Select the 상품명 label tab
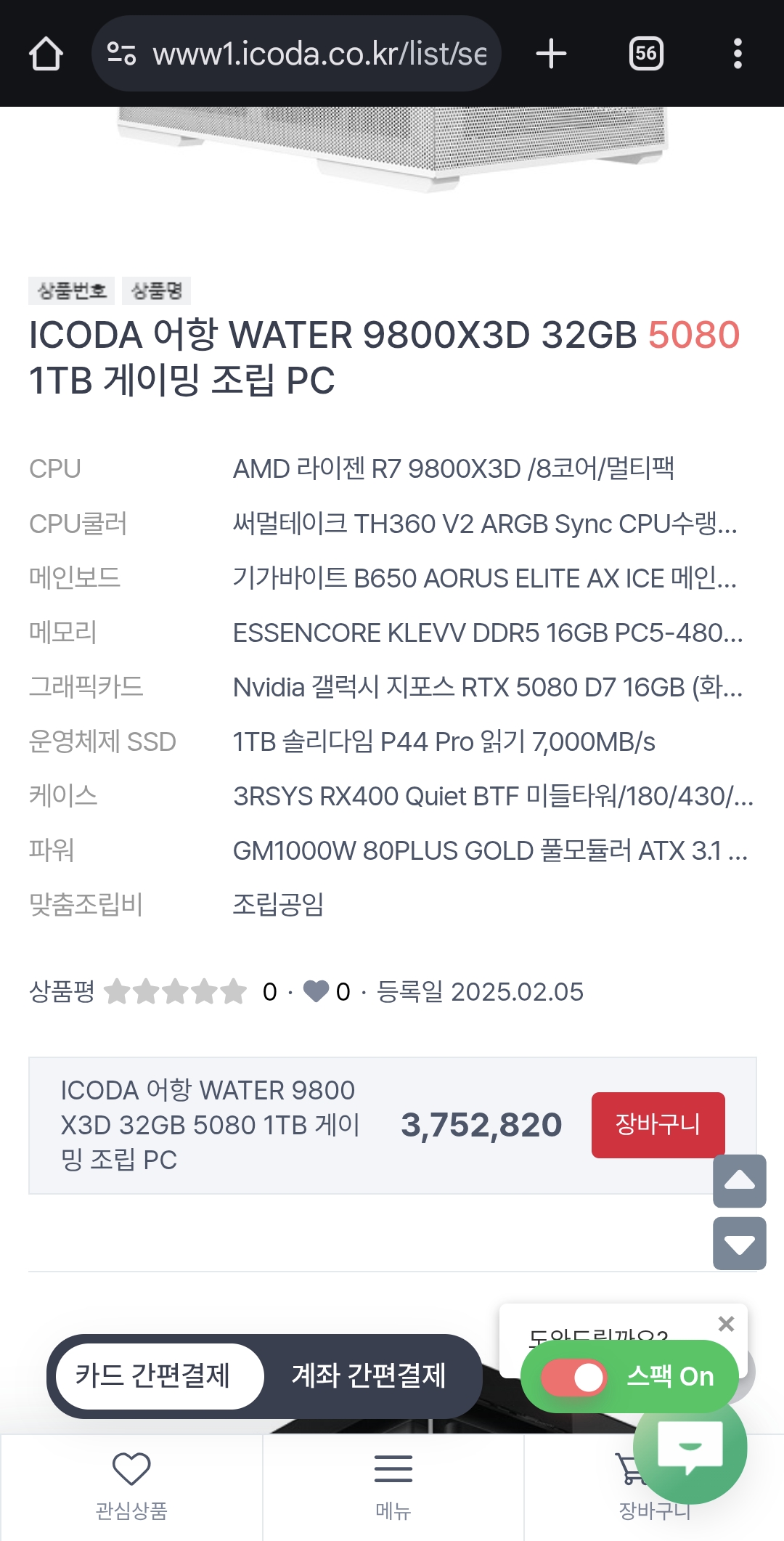 (157, 290)
